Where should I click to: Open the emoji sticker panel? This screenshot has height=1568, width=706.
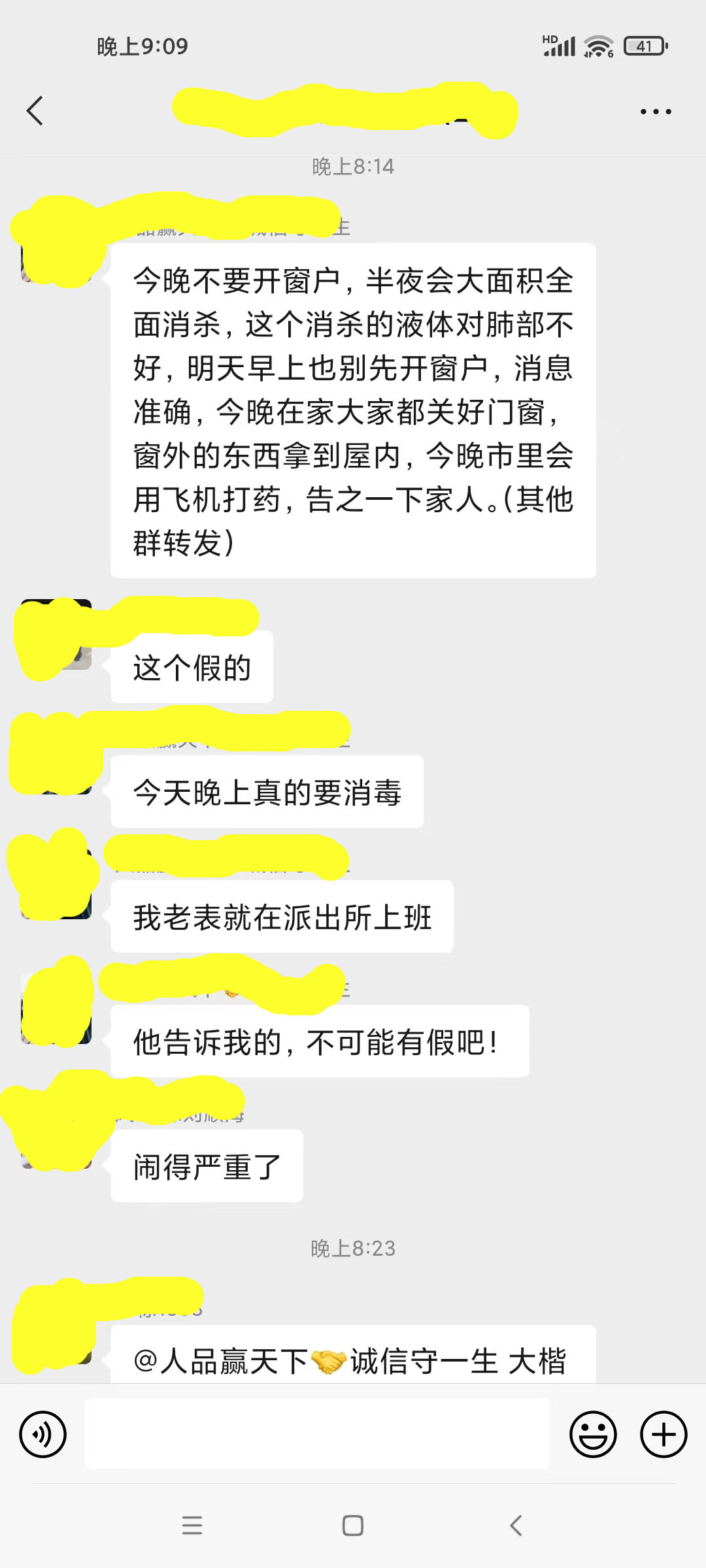coord(593,1435)
